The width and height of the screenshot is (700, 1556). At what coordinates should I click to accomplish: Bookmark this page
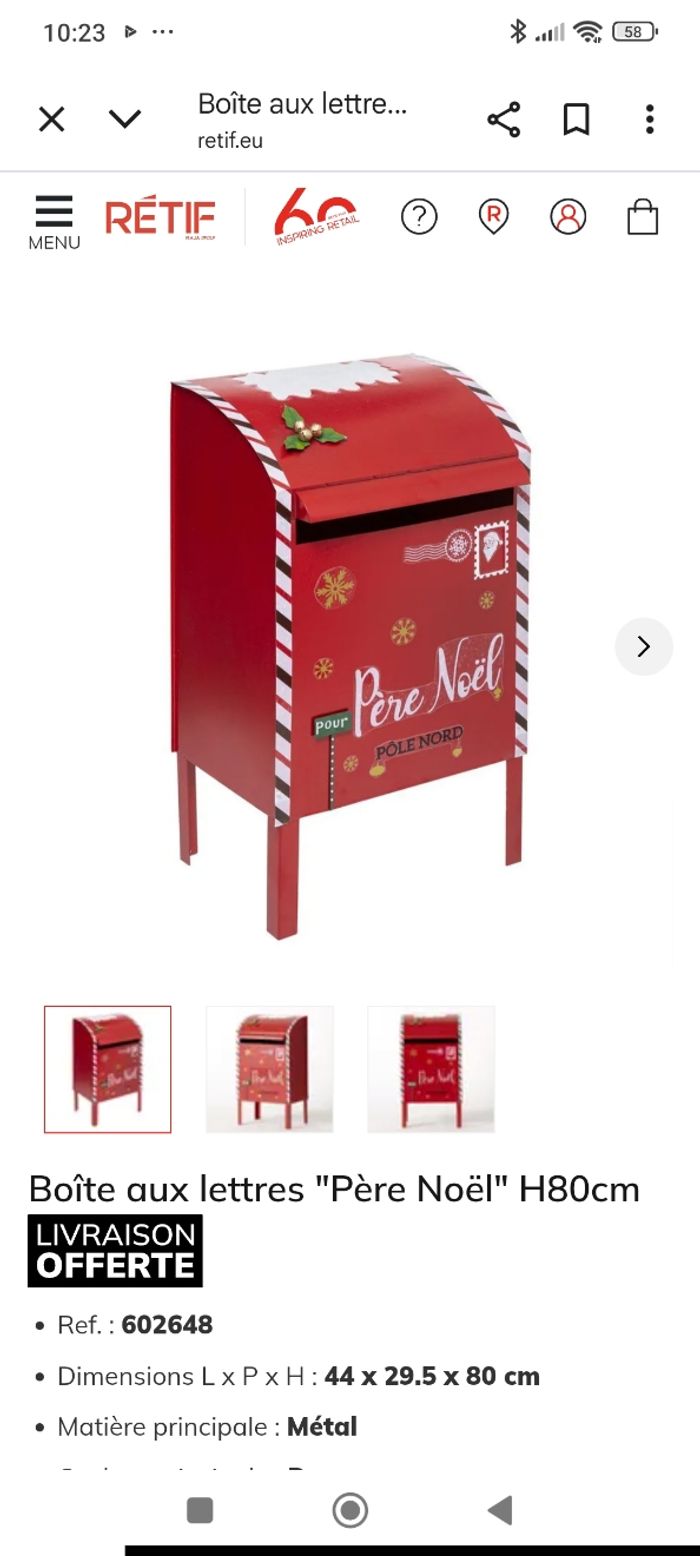tap(576, 120)
